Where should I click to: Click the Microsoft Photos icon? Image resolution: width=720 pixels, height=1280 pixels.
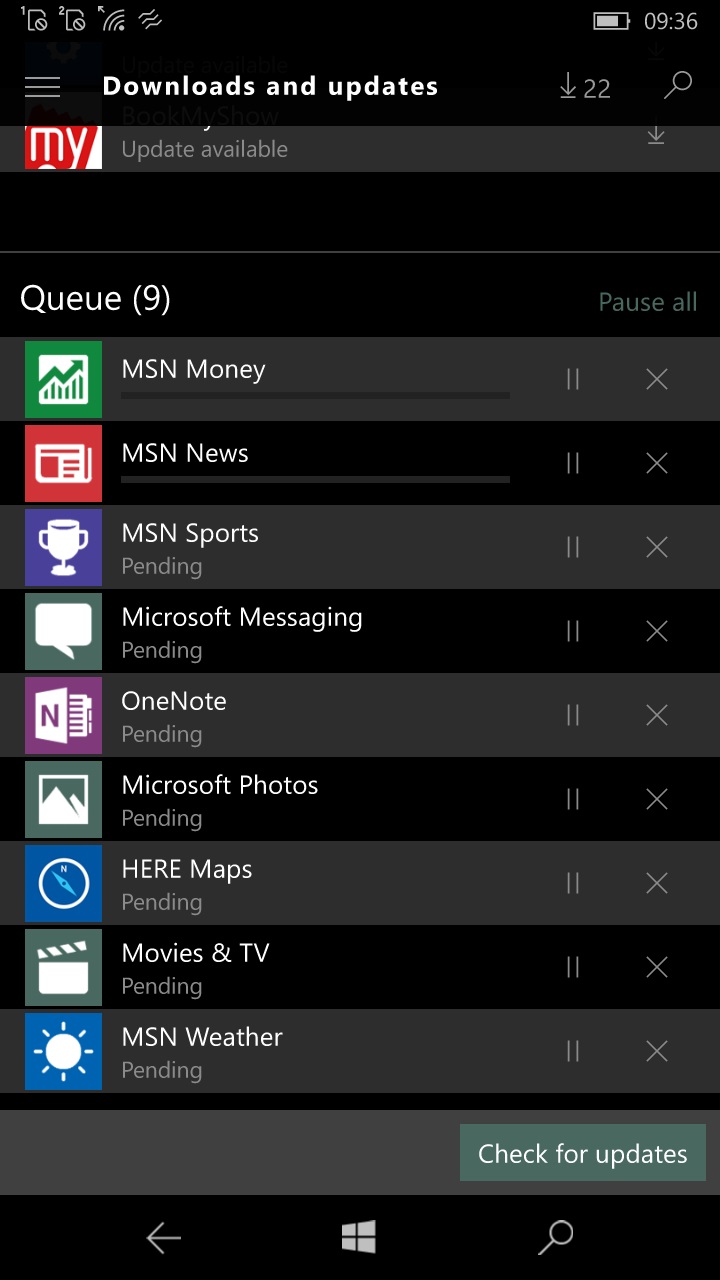point(63,799)
